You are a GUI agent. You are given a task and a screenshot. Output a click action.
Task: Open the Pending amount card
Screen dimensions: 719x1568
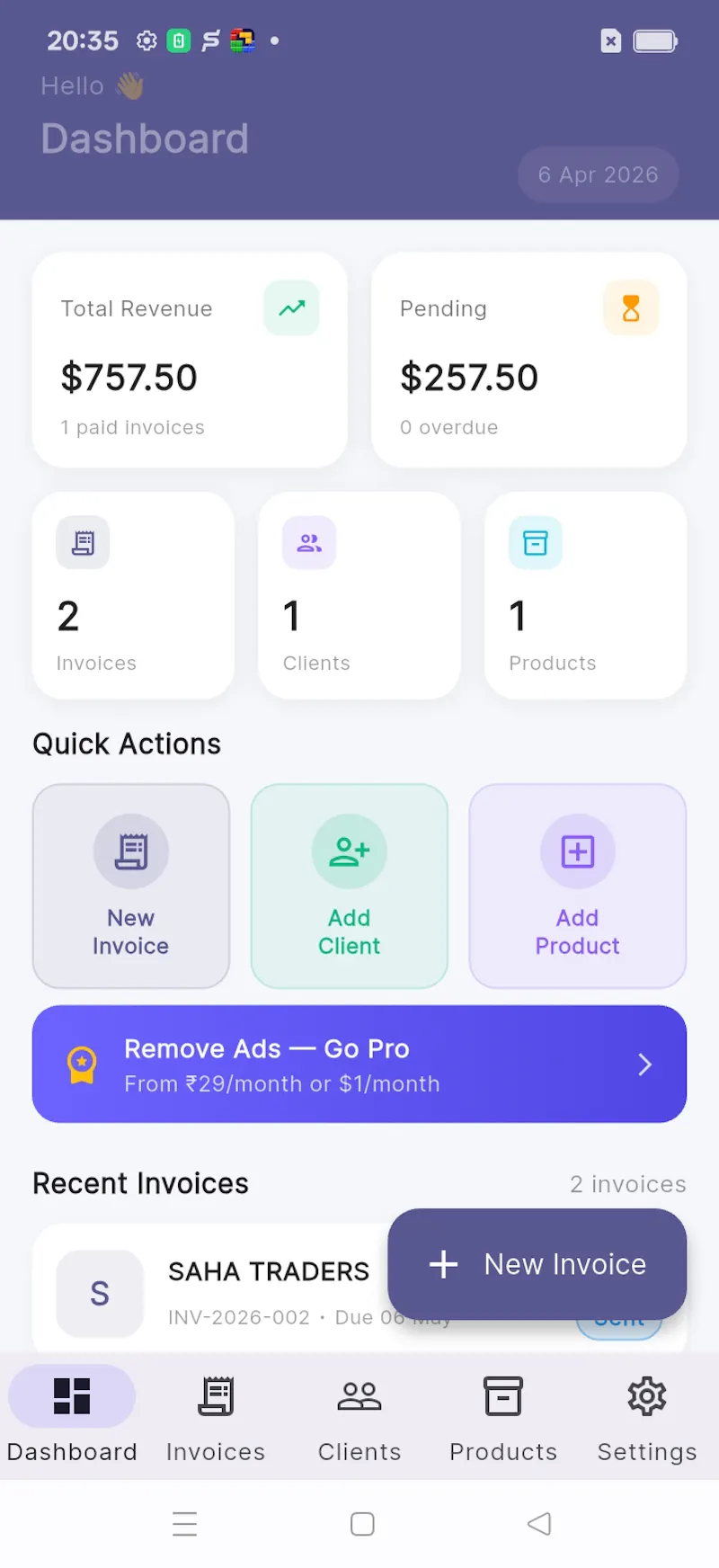tap(529, 360)
